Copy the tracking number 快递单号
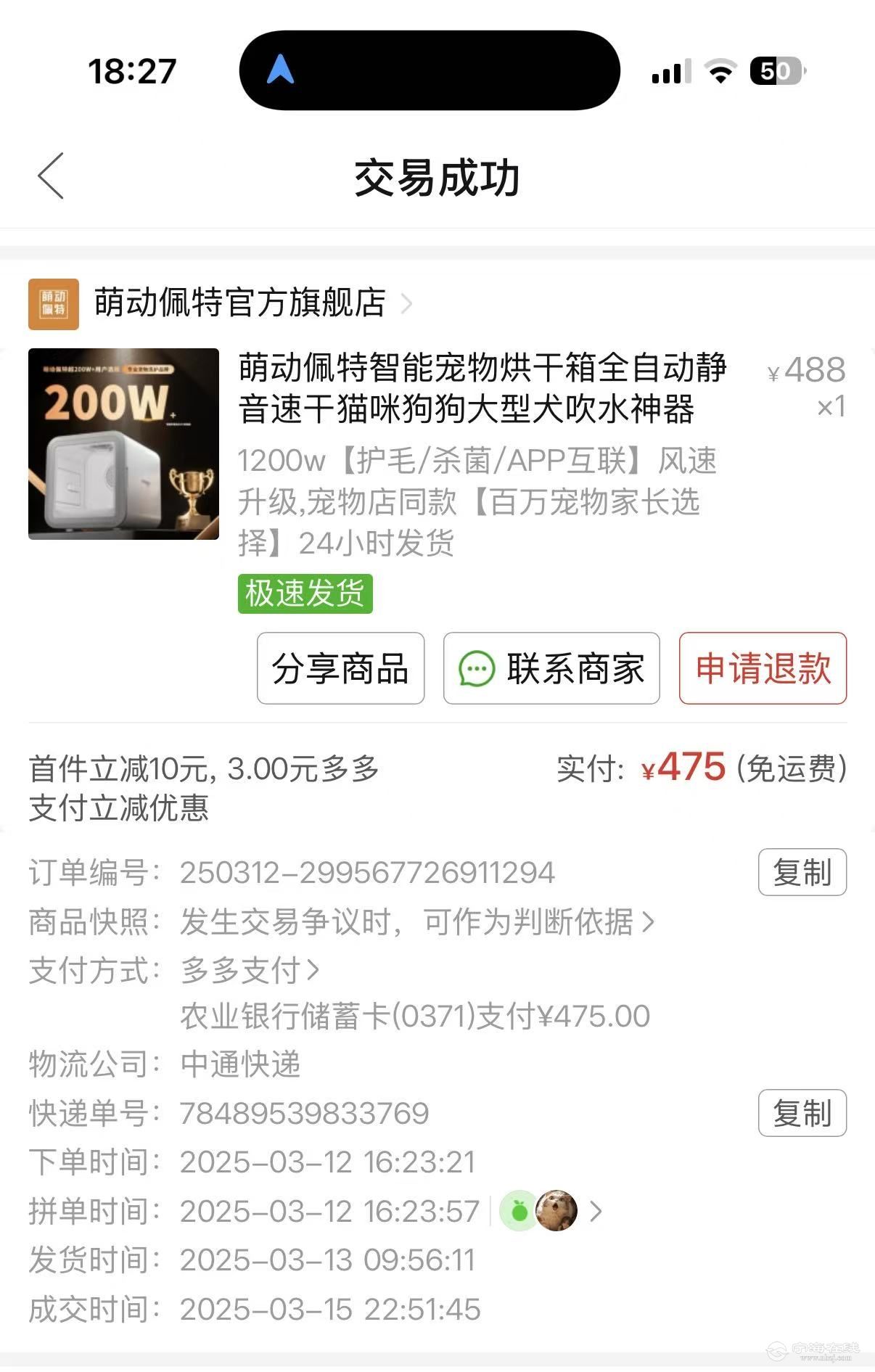 pyautogui.click(x=802, y=1113)
